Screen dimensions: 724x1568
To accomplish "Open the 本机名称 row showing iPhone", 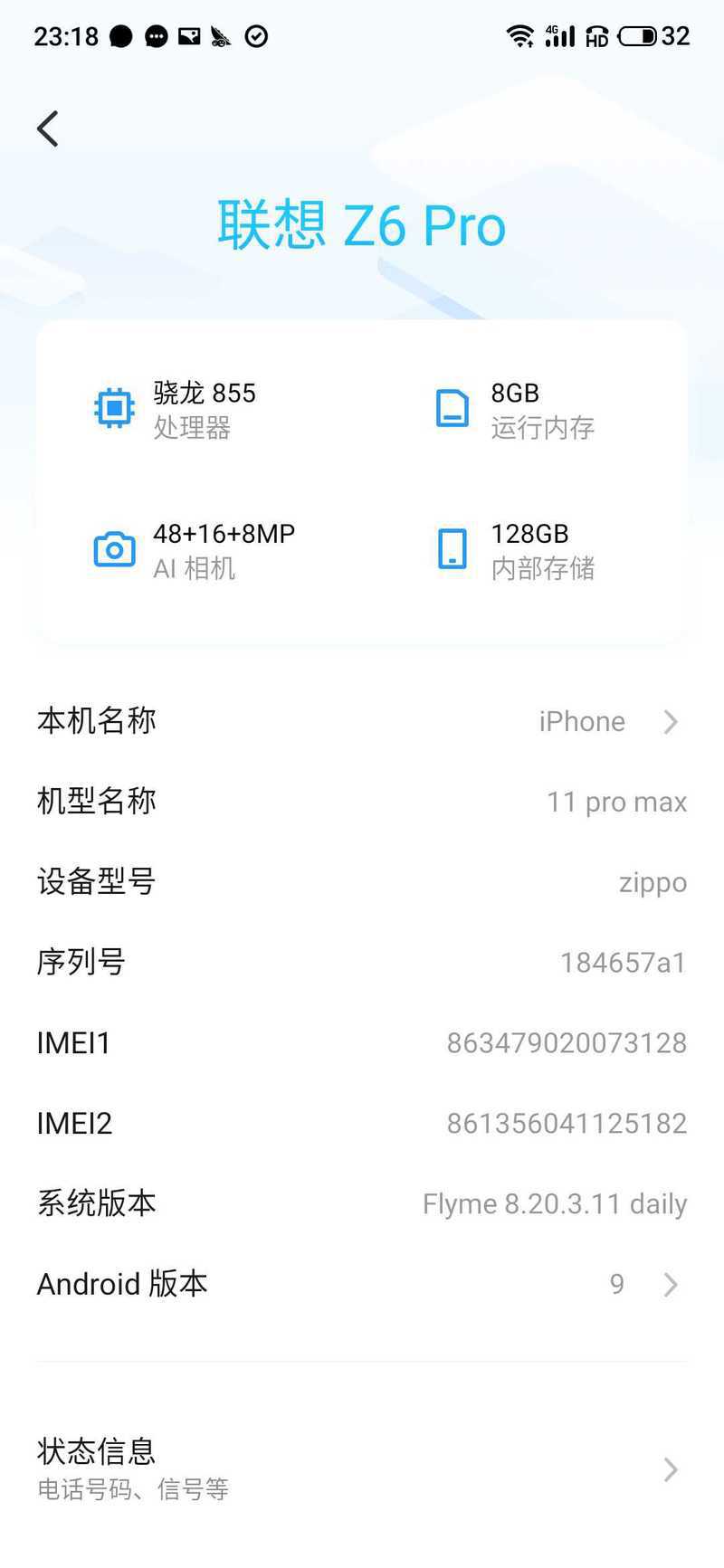I will (x=362, y=721).
